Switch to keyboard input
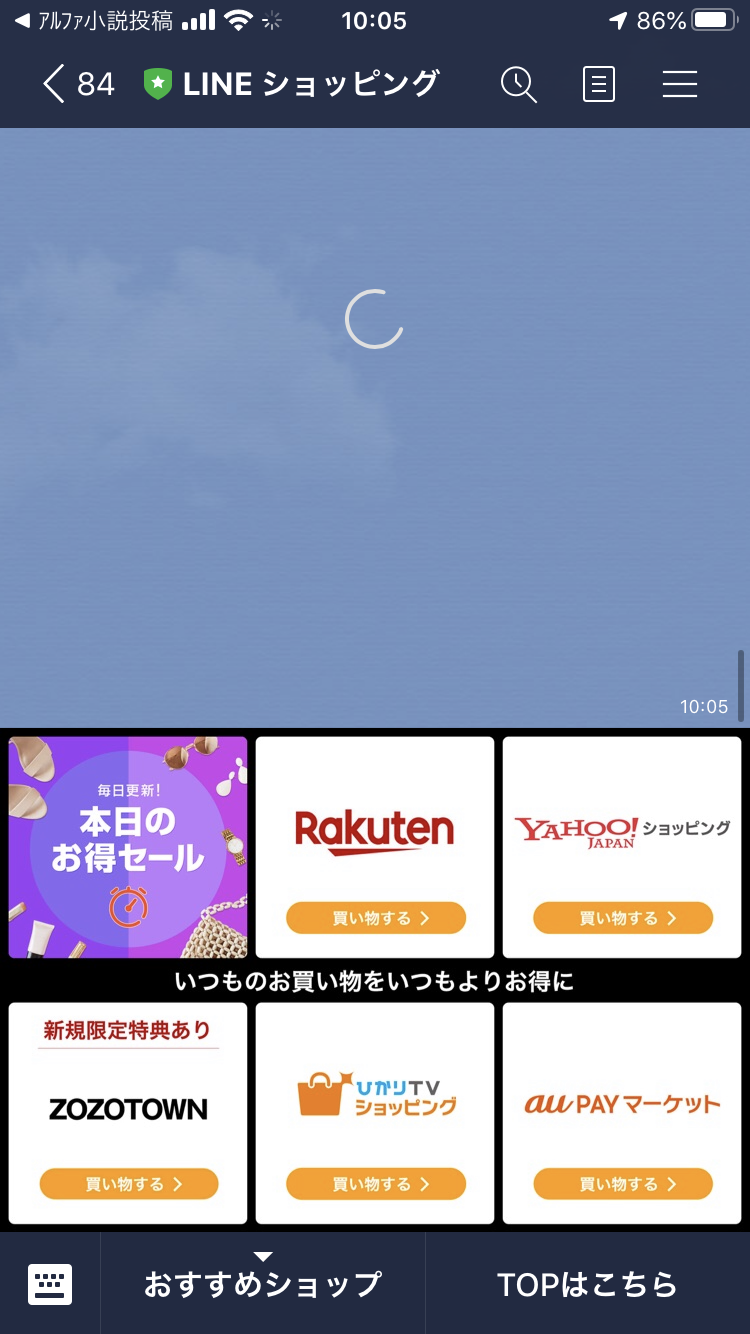Viewport: 750px width, 1334px height. (50, 1284)
